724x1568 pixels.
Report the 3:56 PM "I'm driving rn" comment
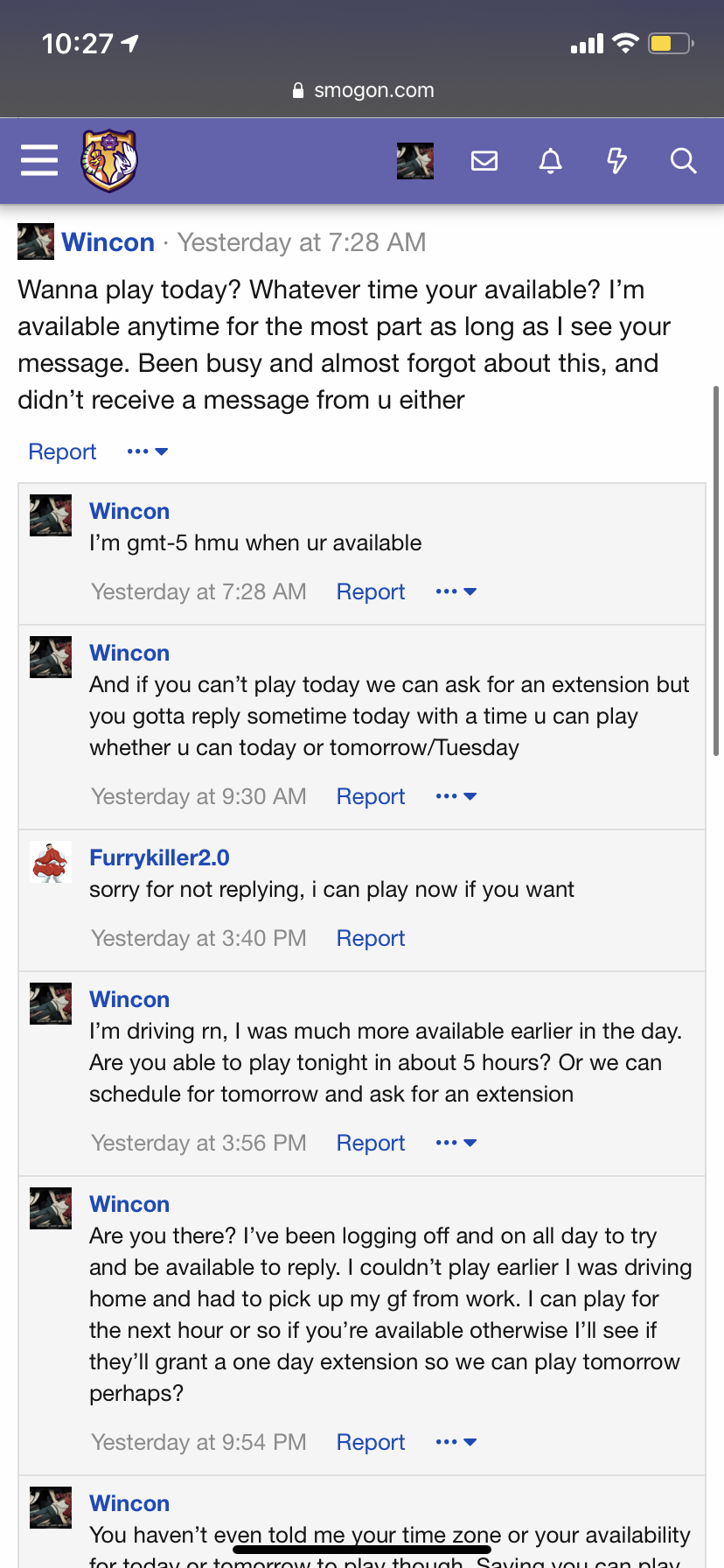(x=371, y=1143)
